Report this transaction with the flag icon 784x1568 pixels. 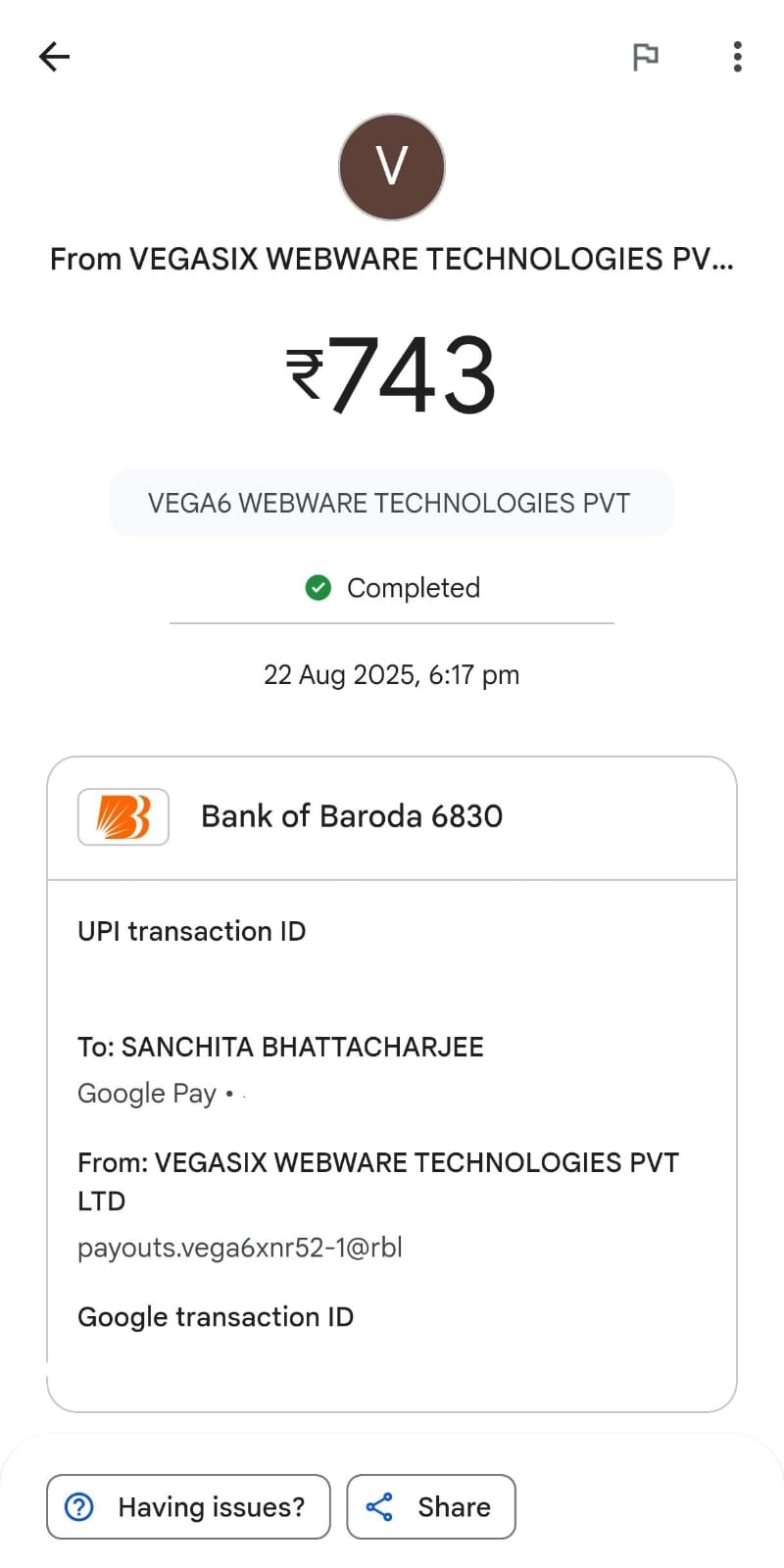645,57
